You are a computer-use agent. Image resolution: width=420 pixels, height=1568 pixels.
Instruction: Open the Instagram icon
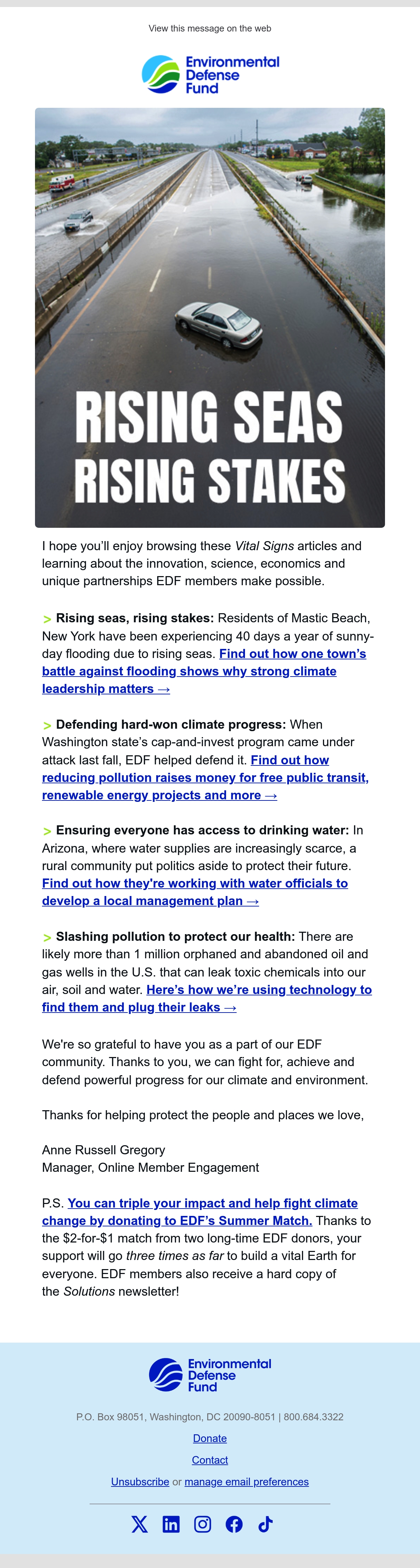(203, 1524)
